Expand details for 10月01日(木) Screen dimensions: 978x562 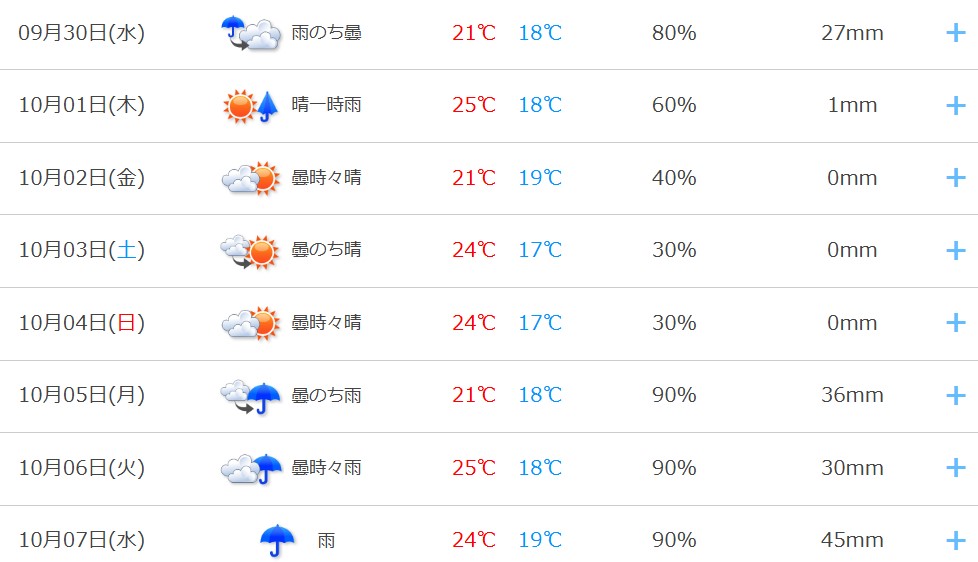956,105
